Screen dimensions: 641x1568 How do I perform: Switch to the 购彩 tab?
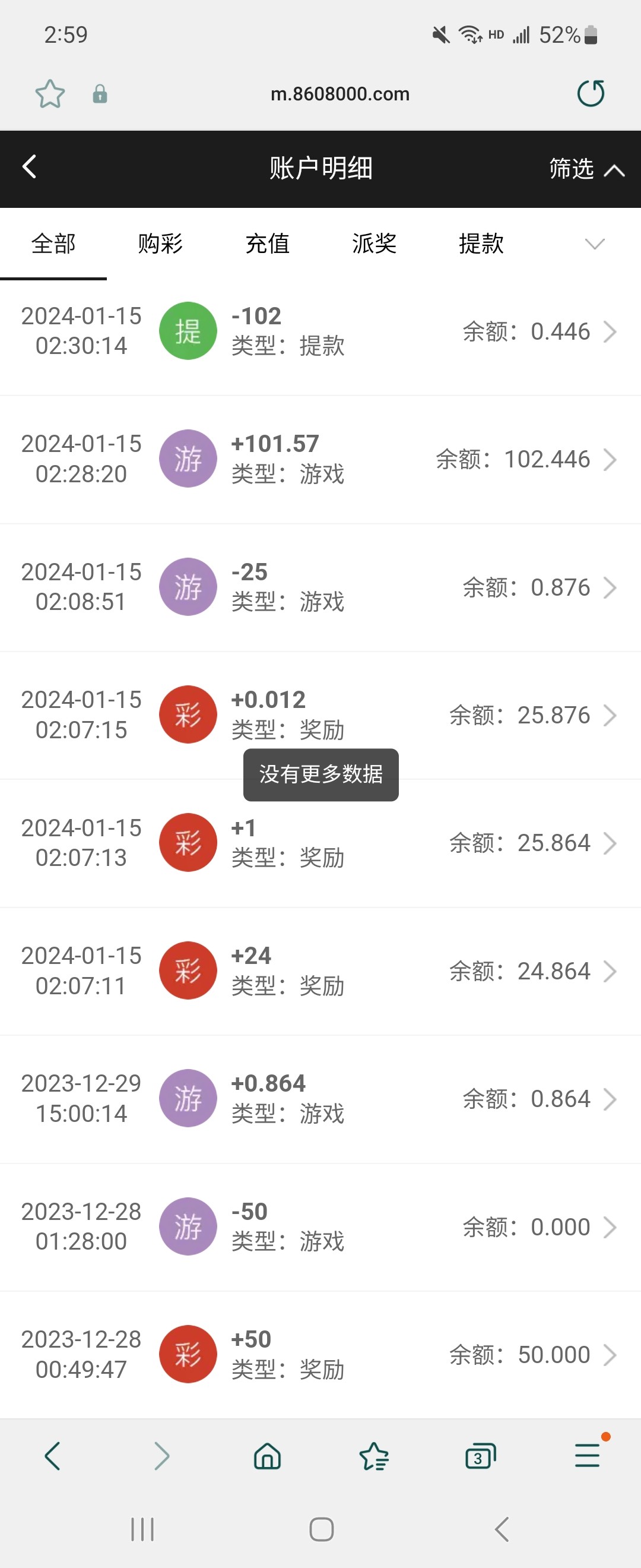161,243
